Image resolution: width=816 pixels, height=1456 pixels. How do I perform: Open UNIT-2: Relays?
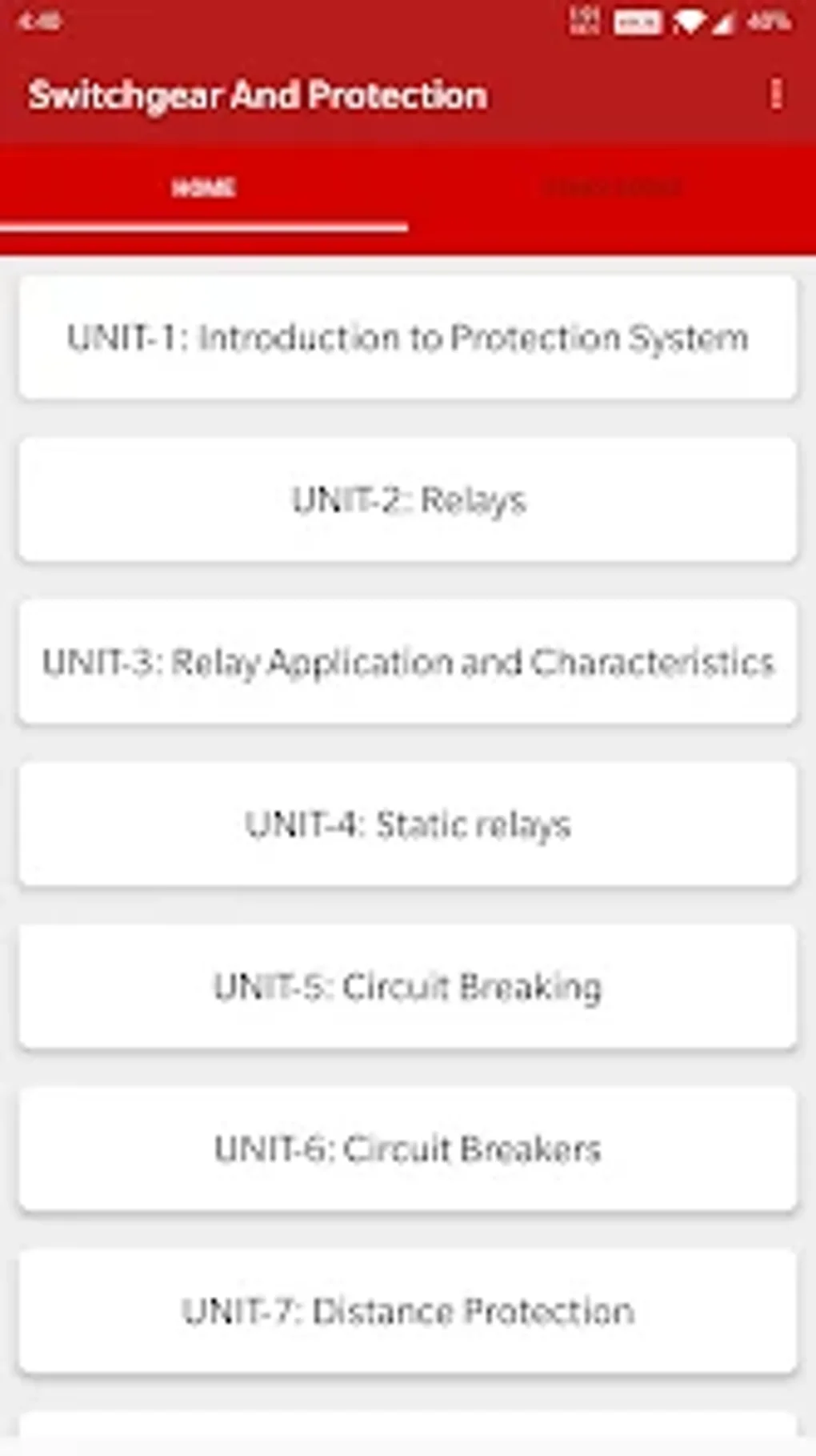coord(408,499)
